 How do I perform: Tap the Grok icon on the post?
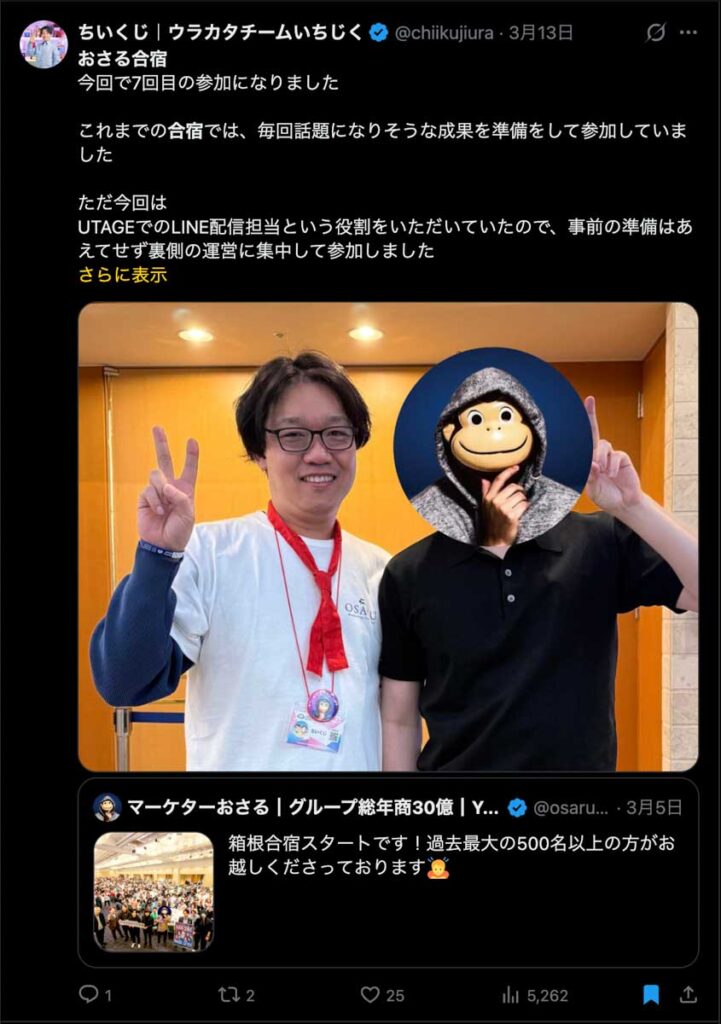655,33
